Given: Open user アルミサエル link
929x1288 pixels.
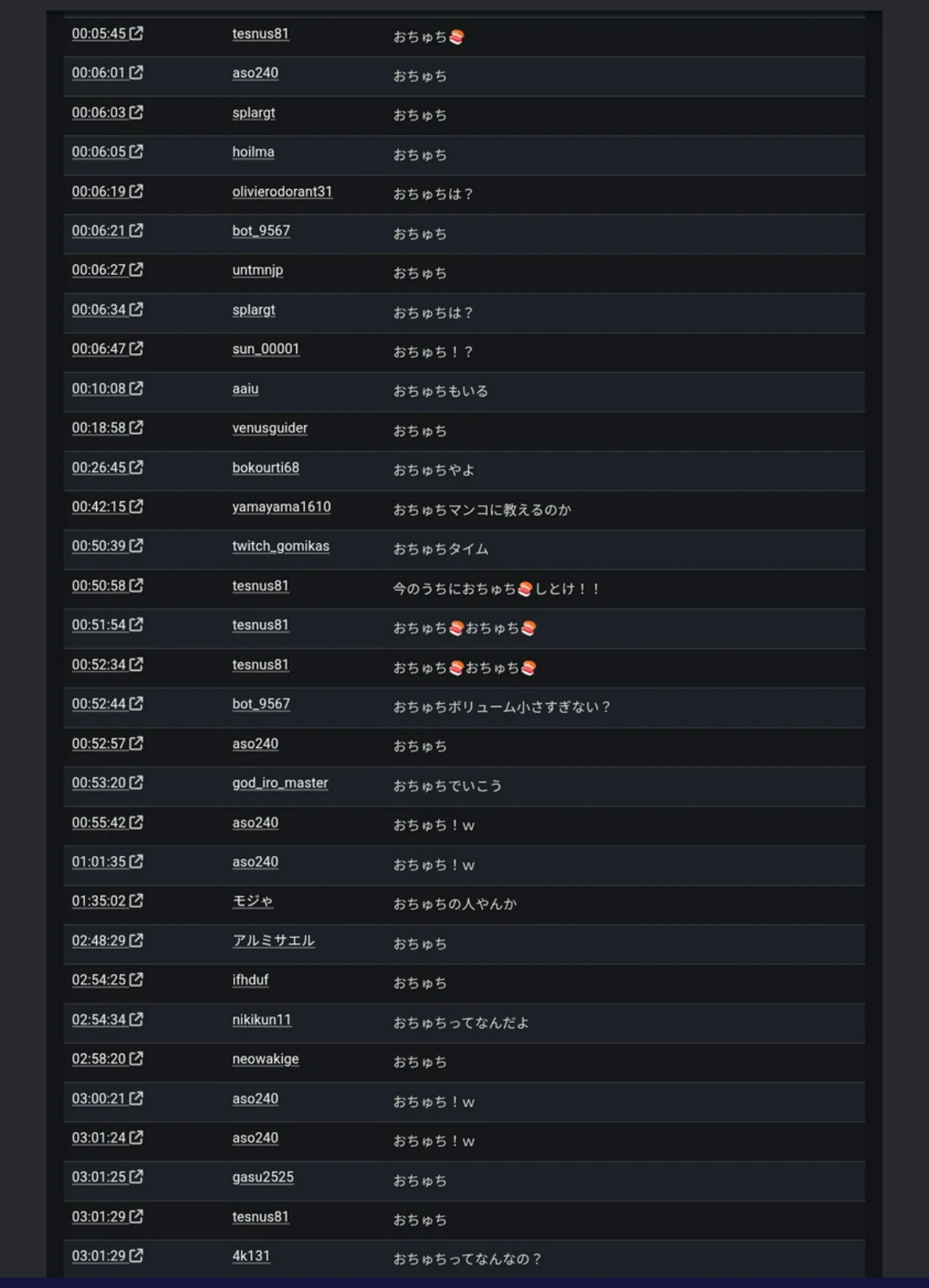Looking at the screenshot, I should click(273, 940).
